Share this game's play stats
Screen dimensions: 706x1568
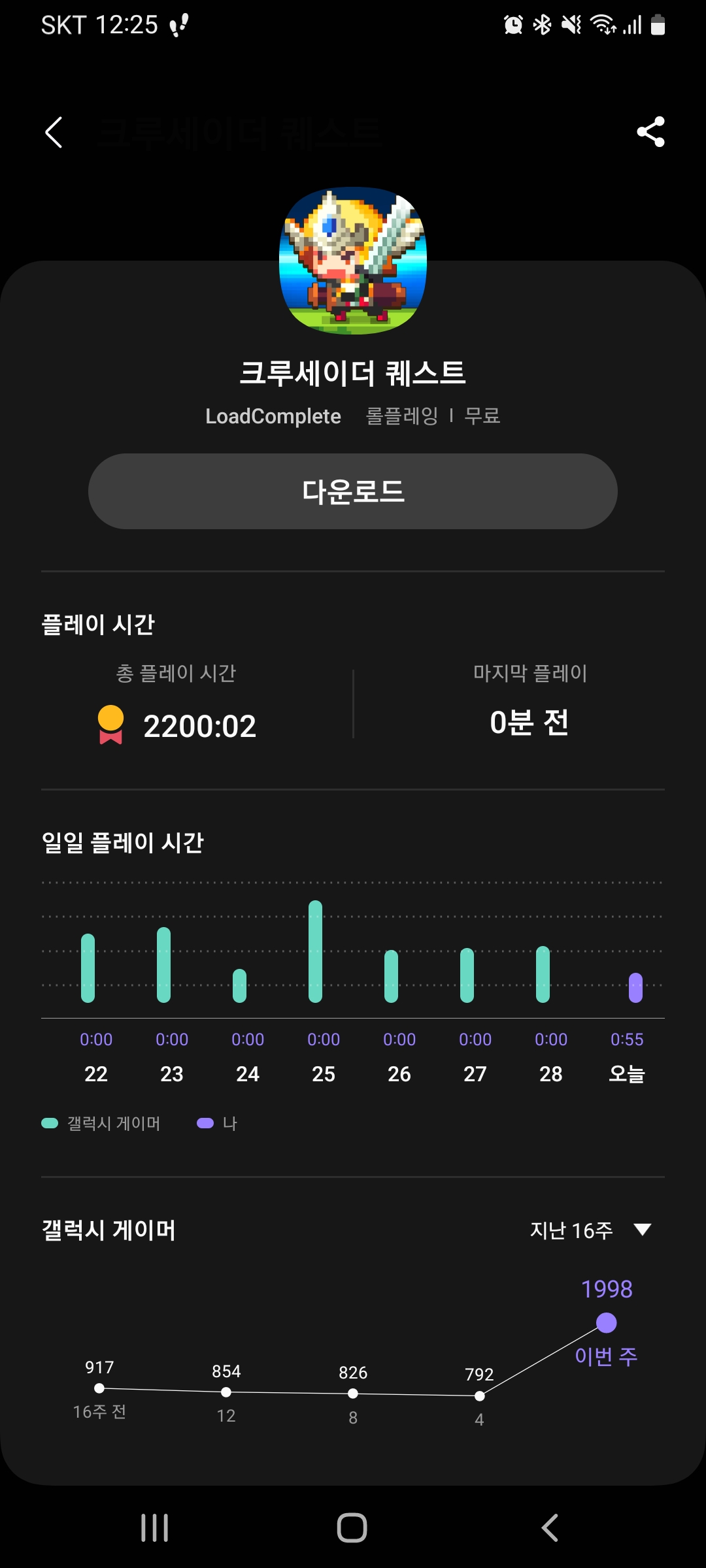click(x=650, y=132)
